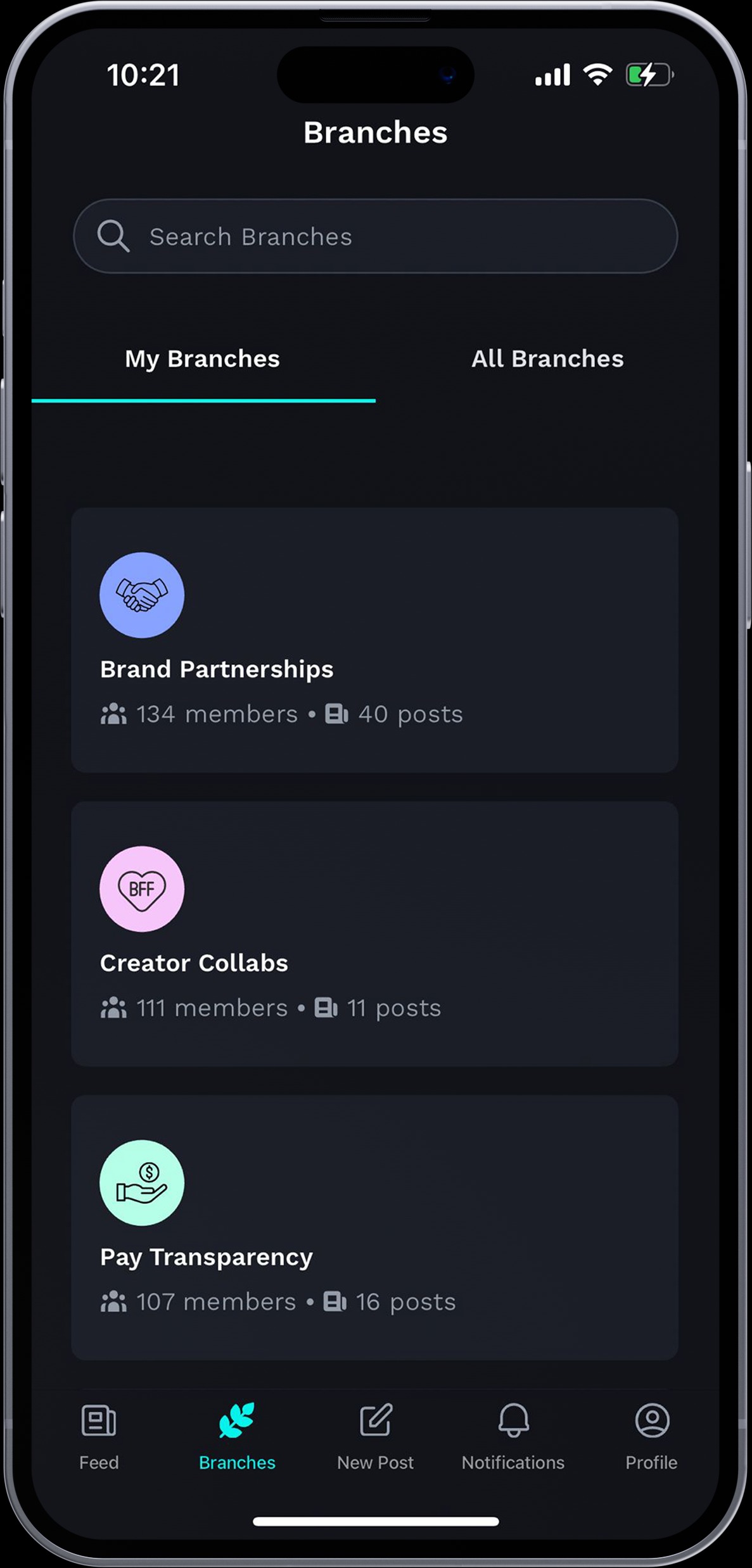Switch to the All Branches tab

[547, 359]
